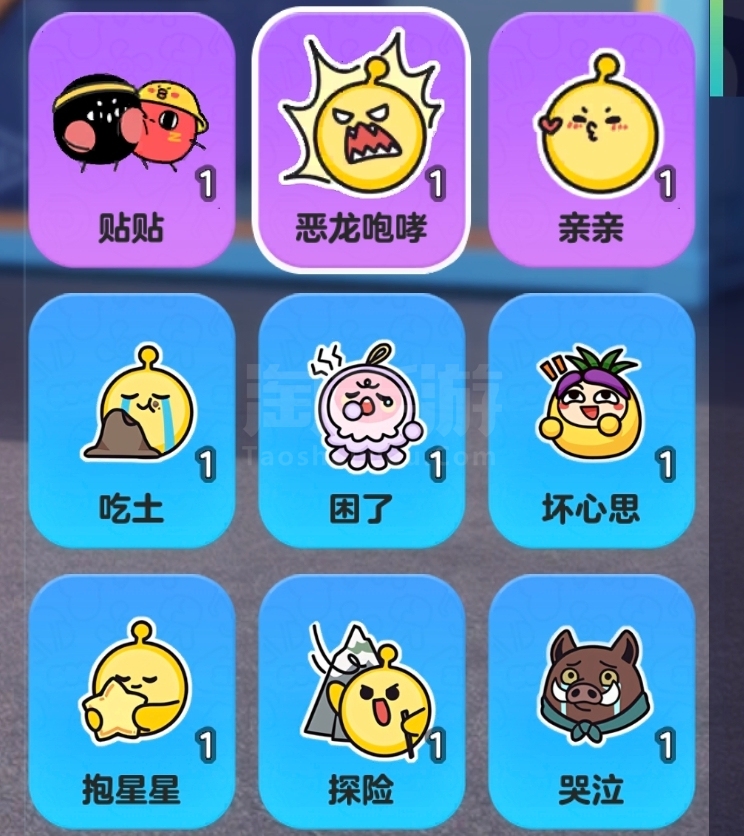This screenshot has width=744, height=836.
Task: Choose the 恶龙咆哮 emote
Action: pos(361,140)
